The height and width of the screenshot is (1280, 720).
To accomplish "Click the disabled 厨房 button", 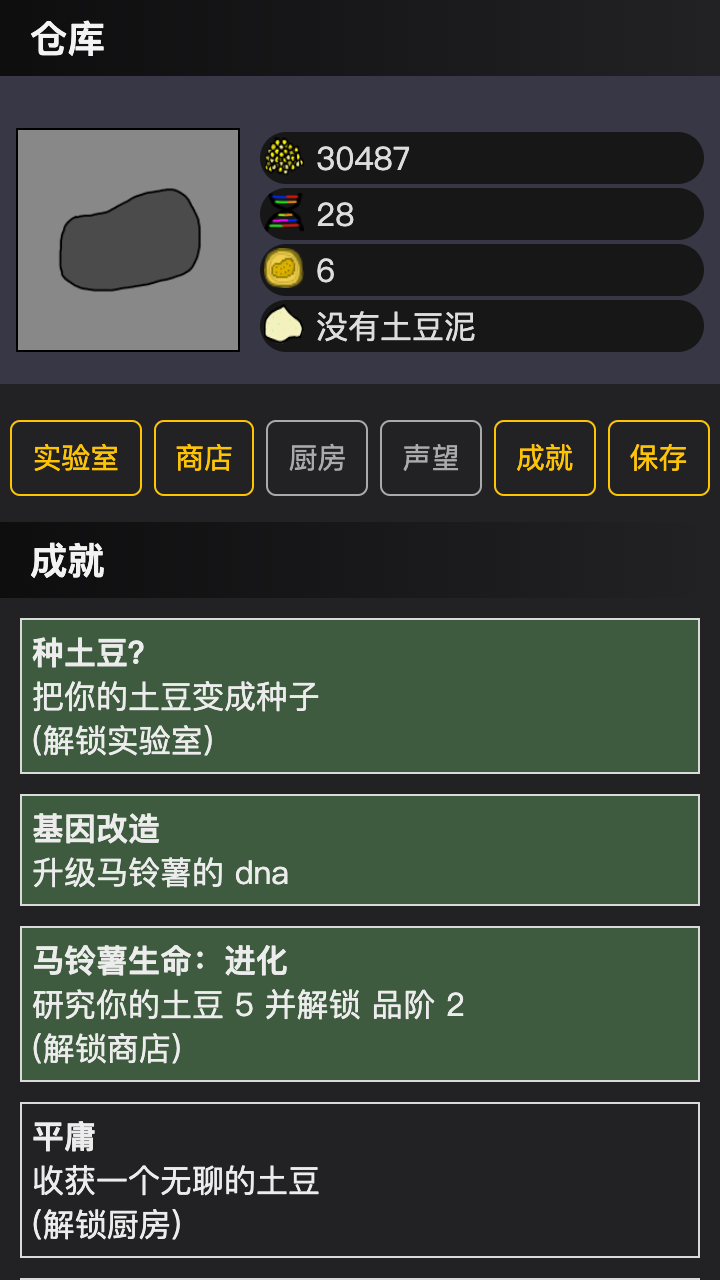I will point(317,458).
